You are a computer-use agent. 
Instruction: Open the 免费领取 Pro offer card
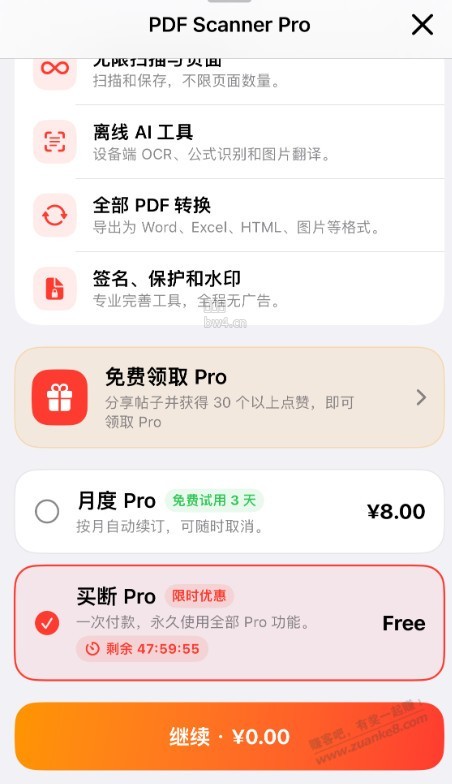[x=230, y=398]
